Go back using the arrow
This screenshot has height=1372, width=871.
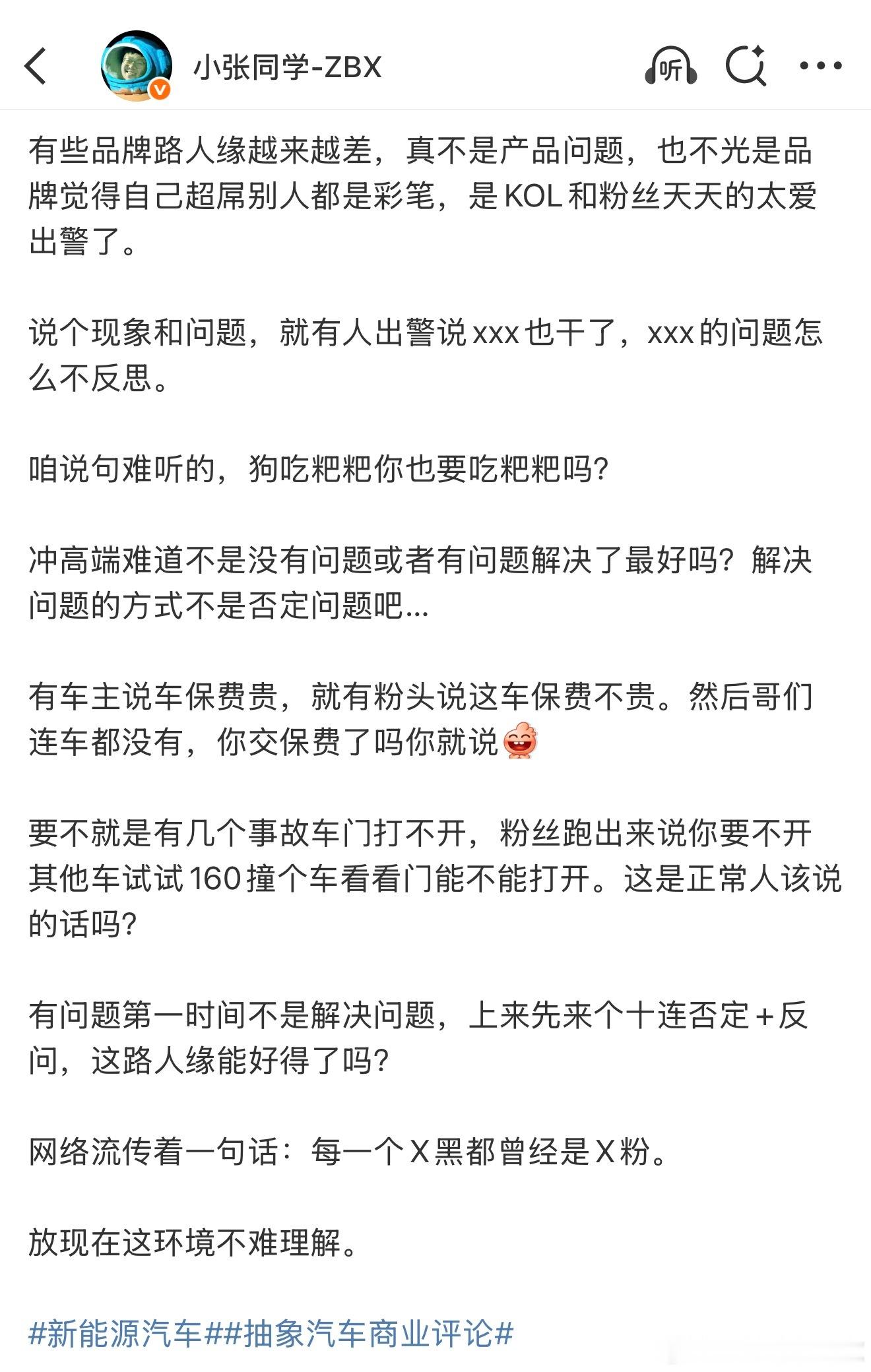click(36, 66)
